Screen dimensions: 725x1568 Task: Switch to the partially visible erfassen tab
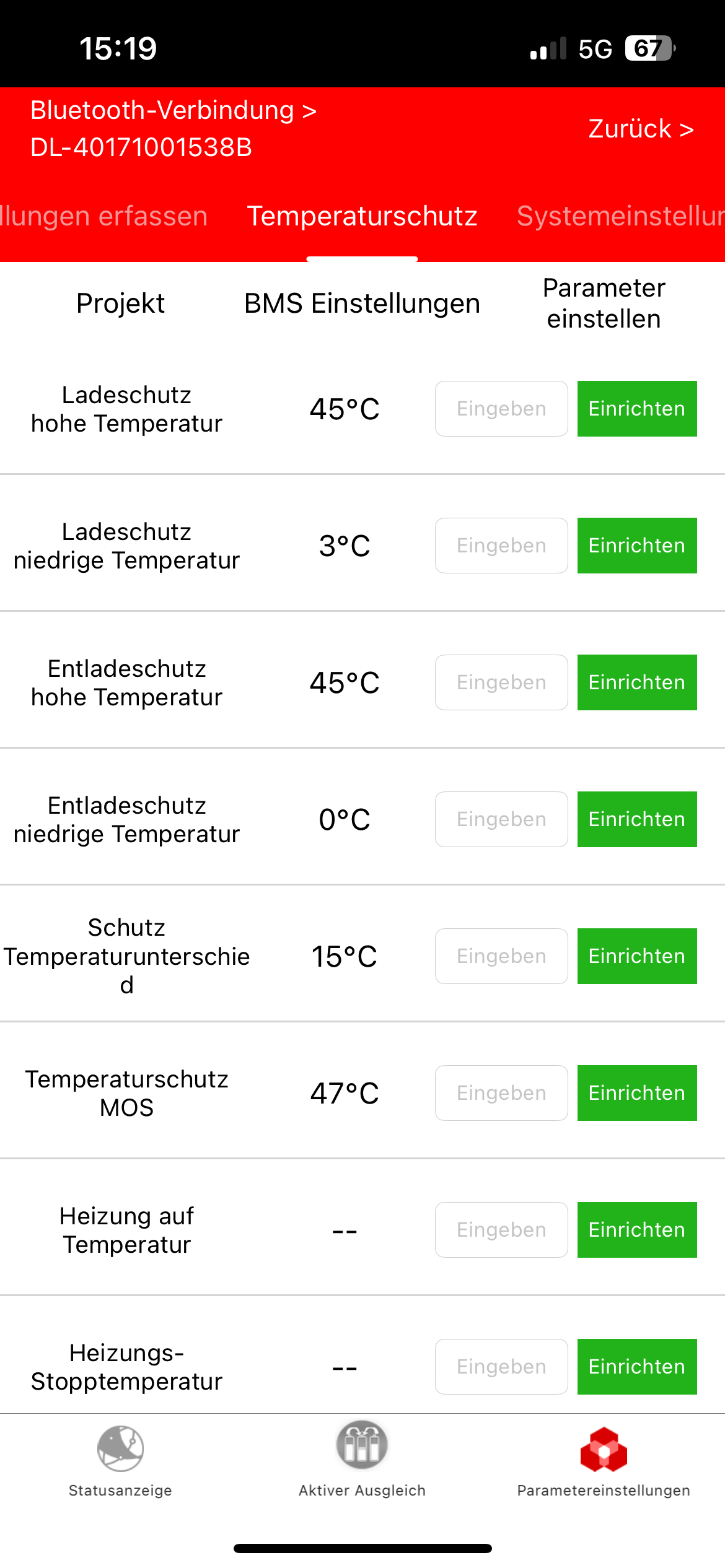pyautogui.click(x=103, y=216)
